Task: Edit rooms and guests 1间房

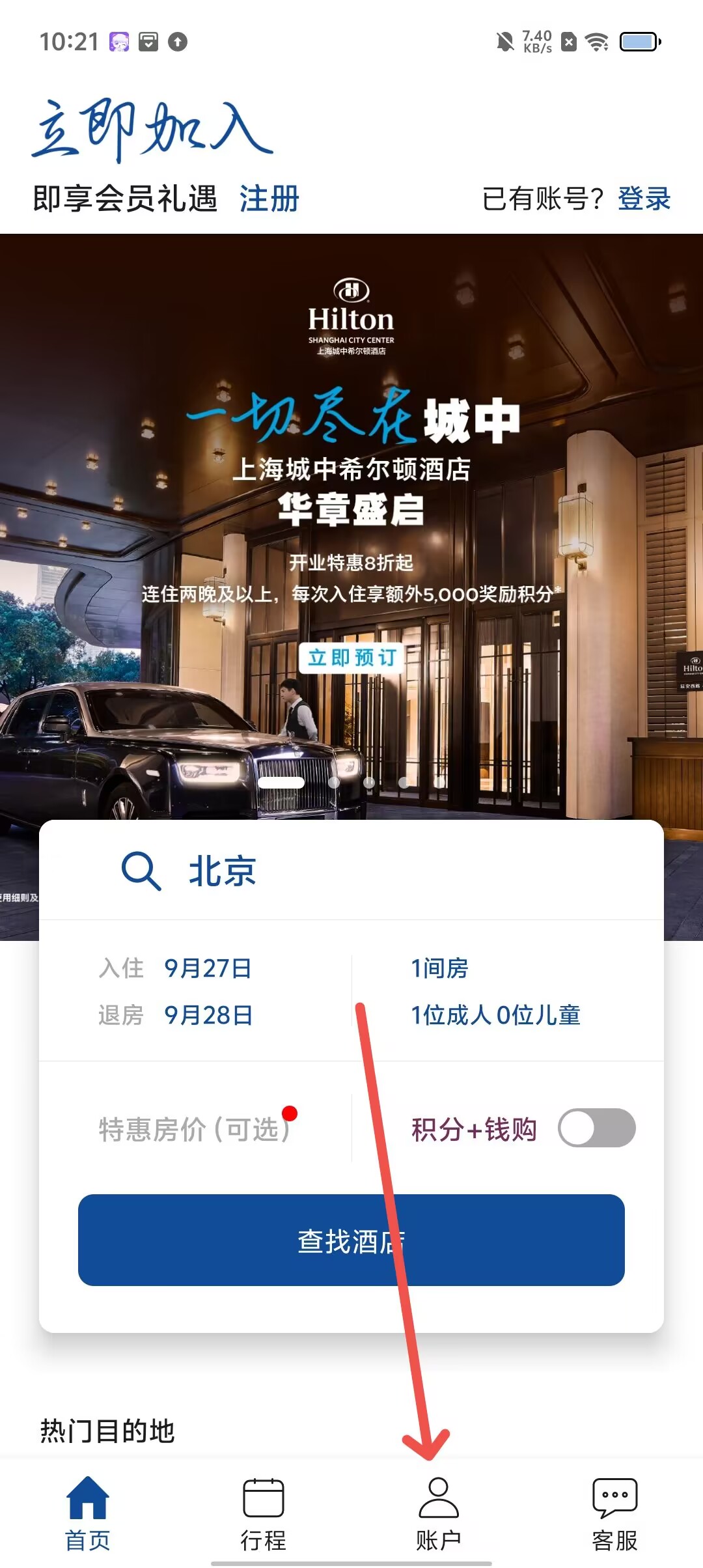Action: [x=440, y=968]
